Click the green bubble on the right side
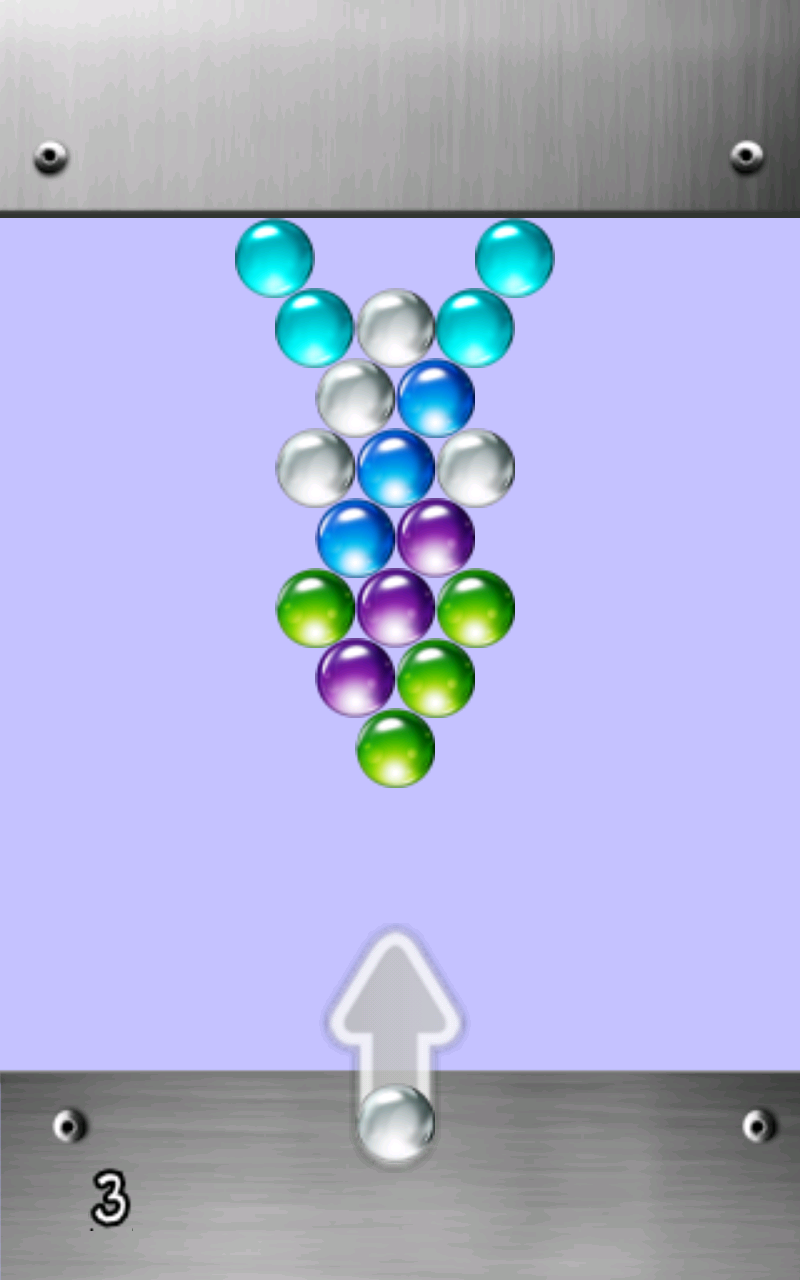This screenshot has height=1280, width=800. 478,605
